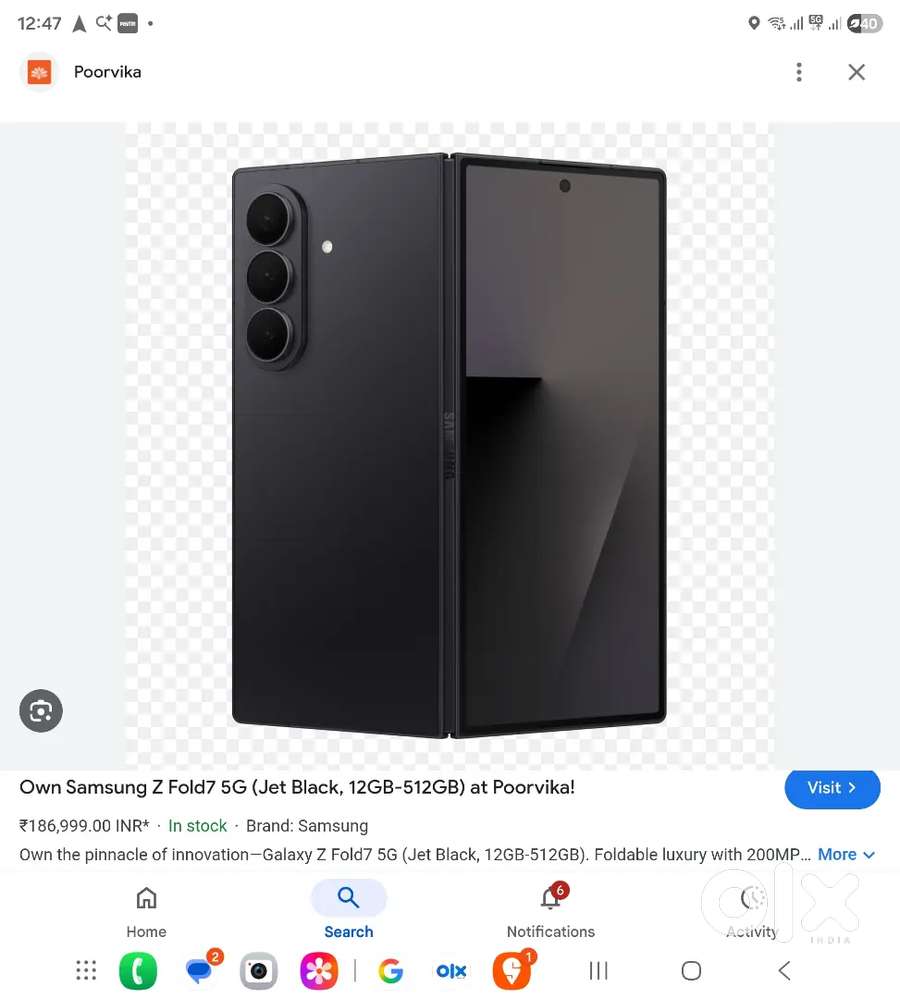
Task: Go to the Home tab
Action: point(146,912)
